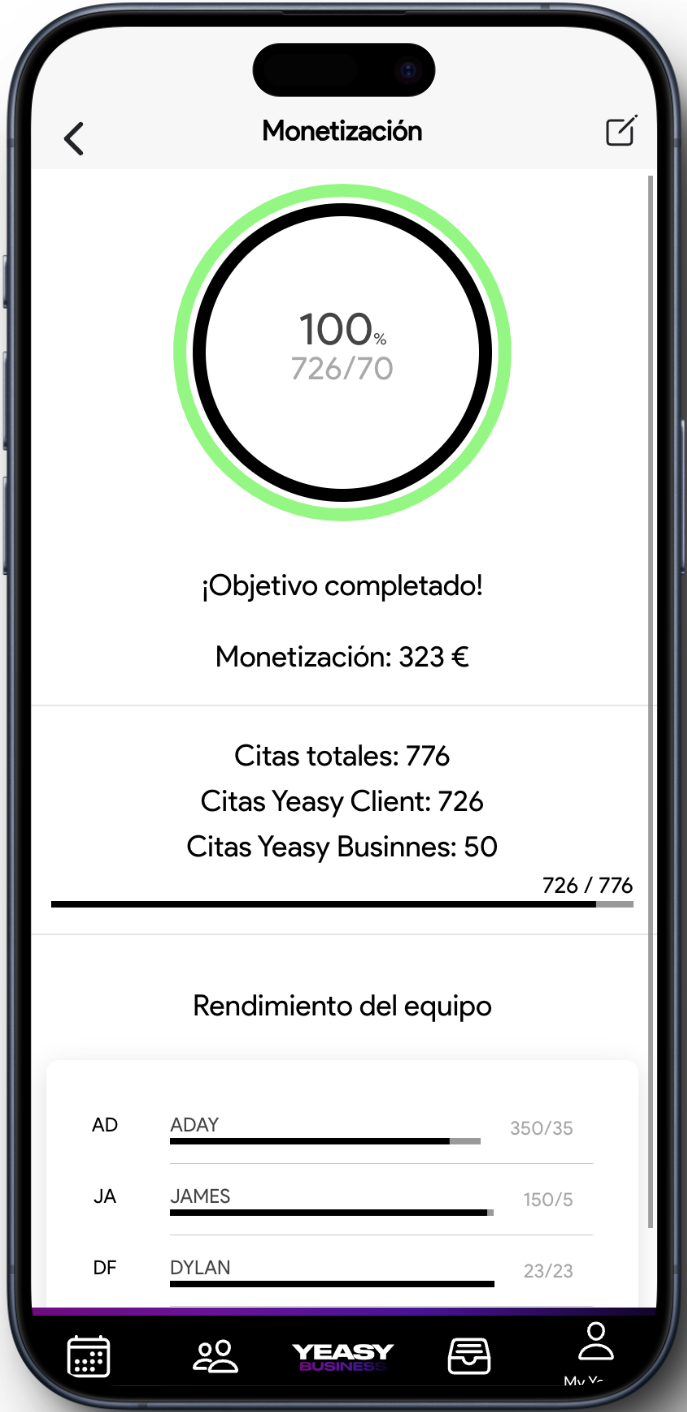Open the edit objective icon
Image resolution: width=687 pixels, height=1412 pixels.
click(x=621, y=132)
